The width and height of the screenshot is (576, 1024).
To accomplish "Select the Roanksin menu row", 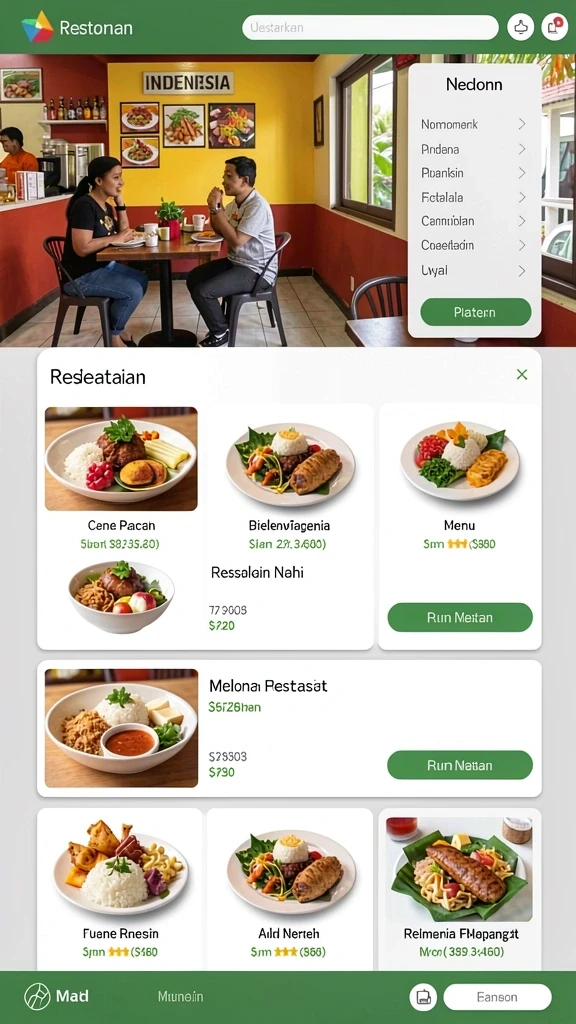I will [x=473, y=173].
